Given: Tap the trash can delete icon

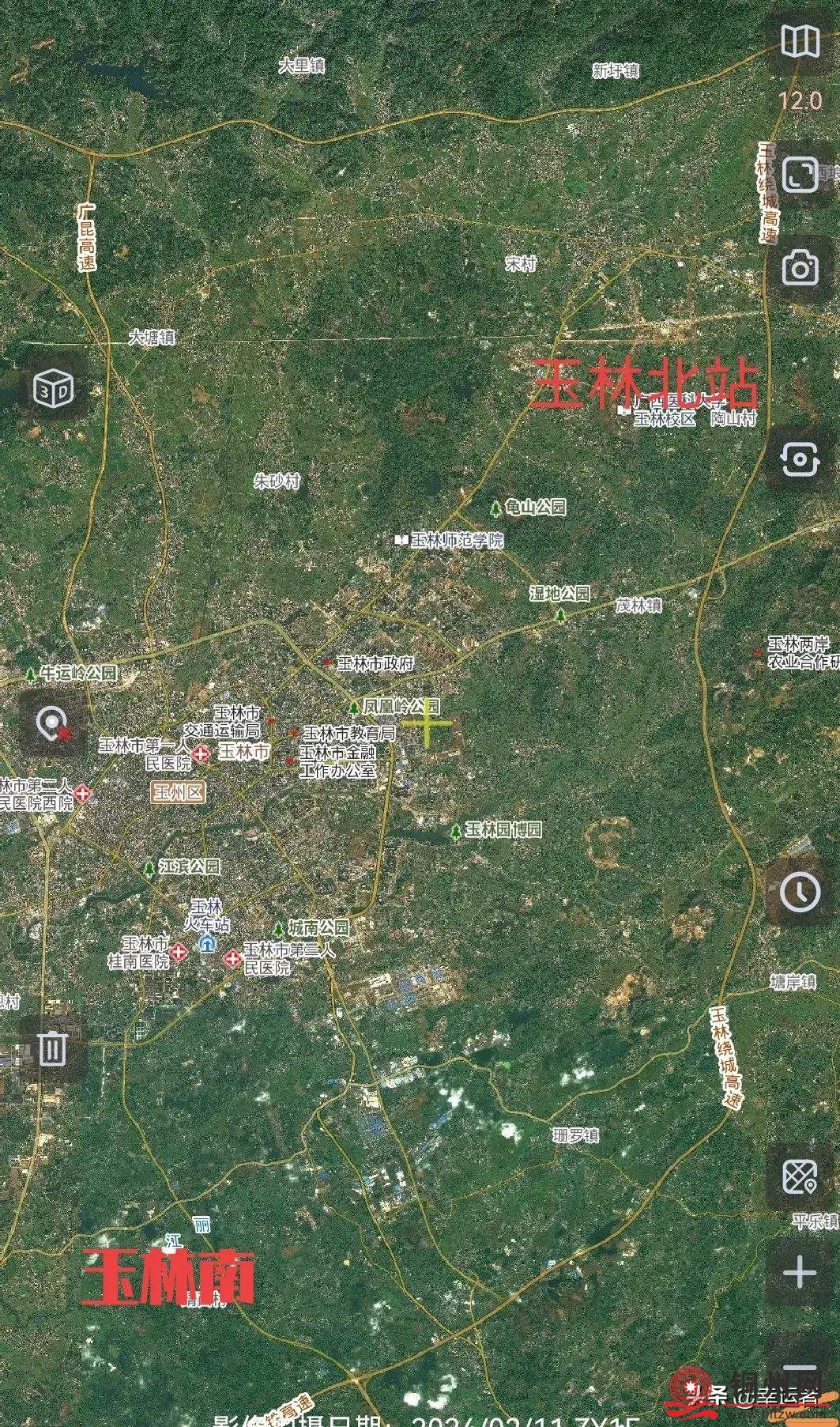Looking at the screenshot, I should pyautogui.click(x=54, y=1048).
